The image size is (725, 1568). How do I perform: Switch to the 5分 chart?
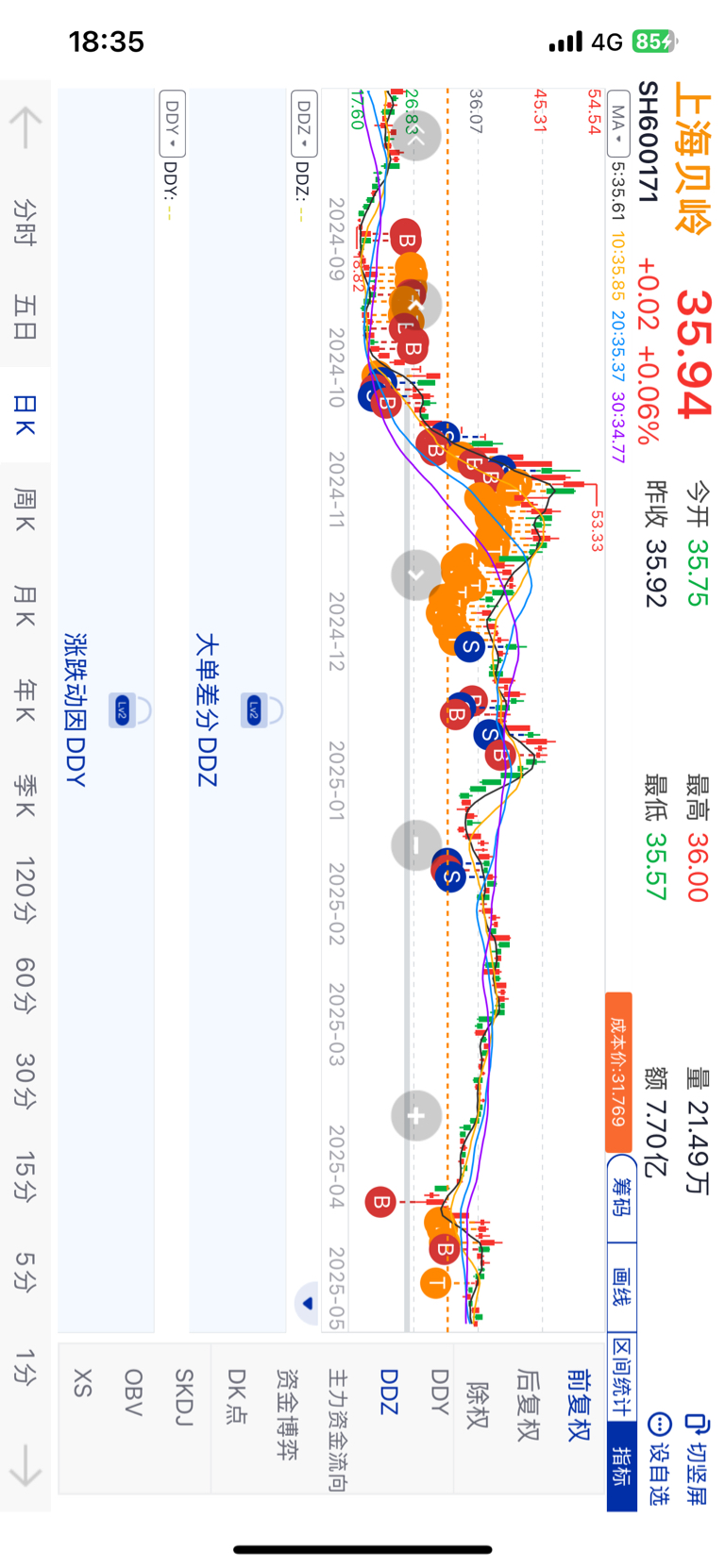(25, 1272)
